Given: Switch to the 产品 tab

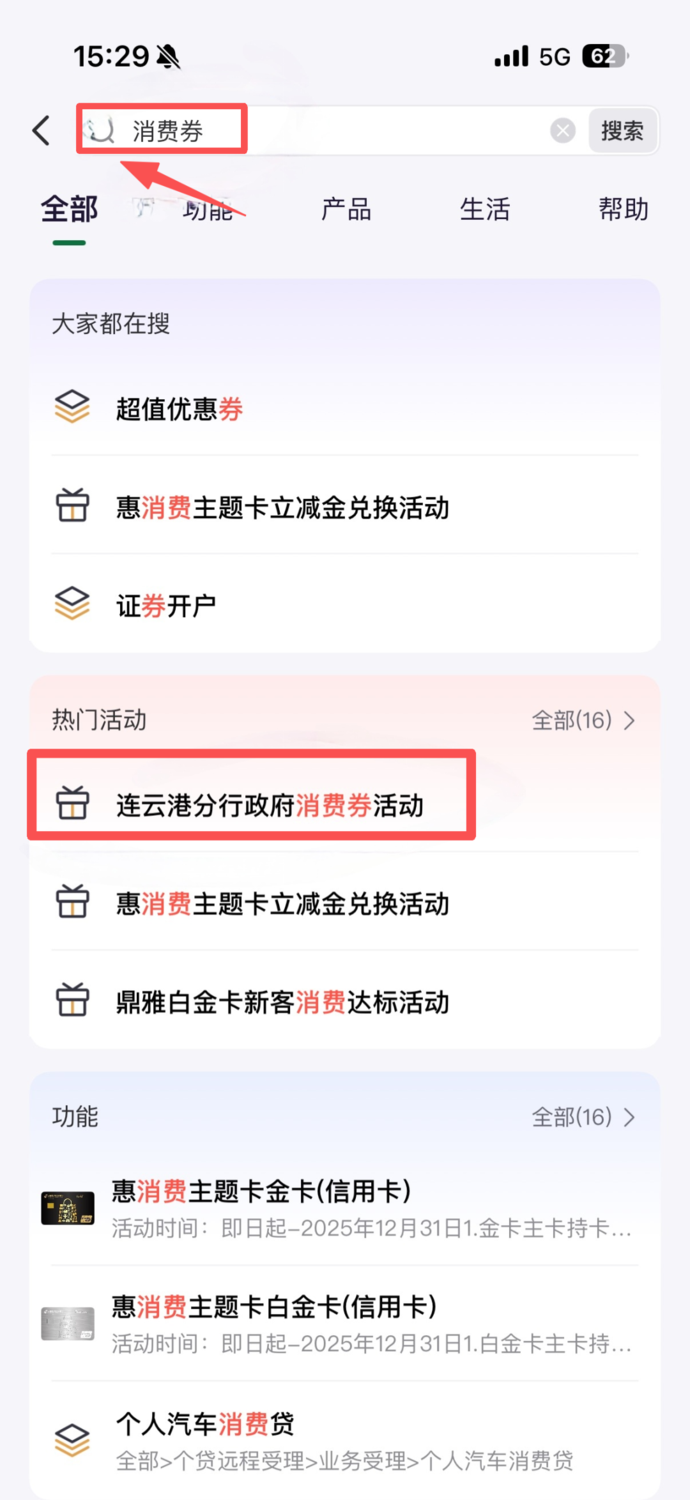Looking at the screenshot, I should point(346,209).
